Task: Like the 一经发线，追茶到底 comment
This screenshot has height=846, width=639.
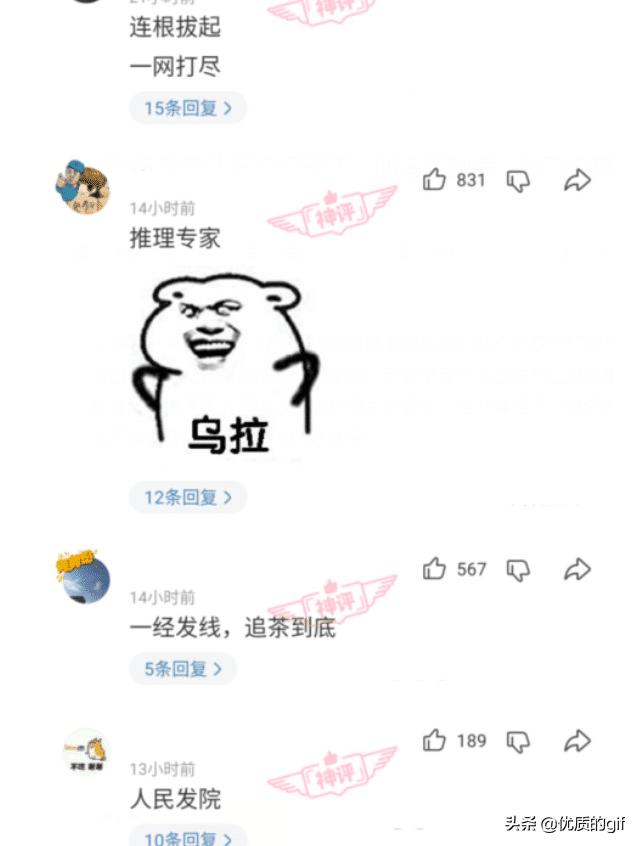Action: click(434, 569)
